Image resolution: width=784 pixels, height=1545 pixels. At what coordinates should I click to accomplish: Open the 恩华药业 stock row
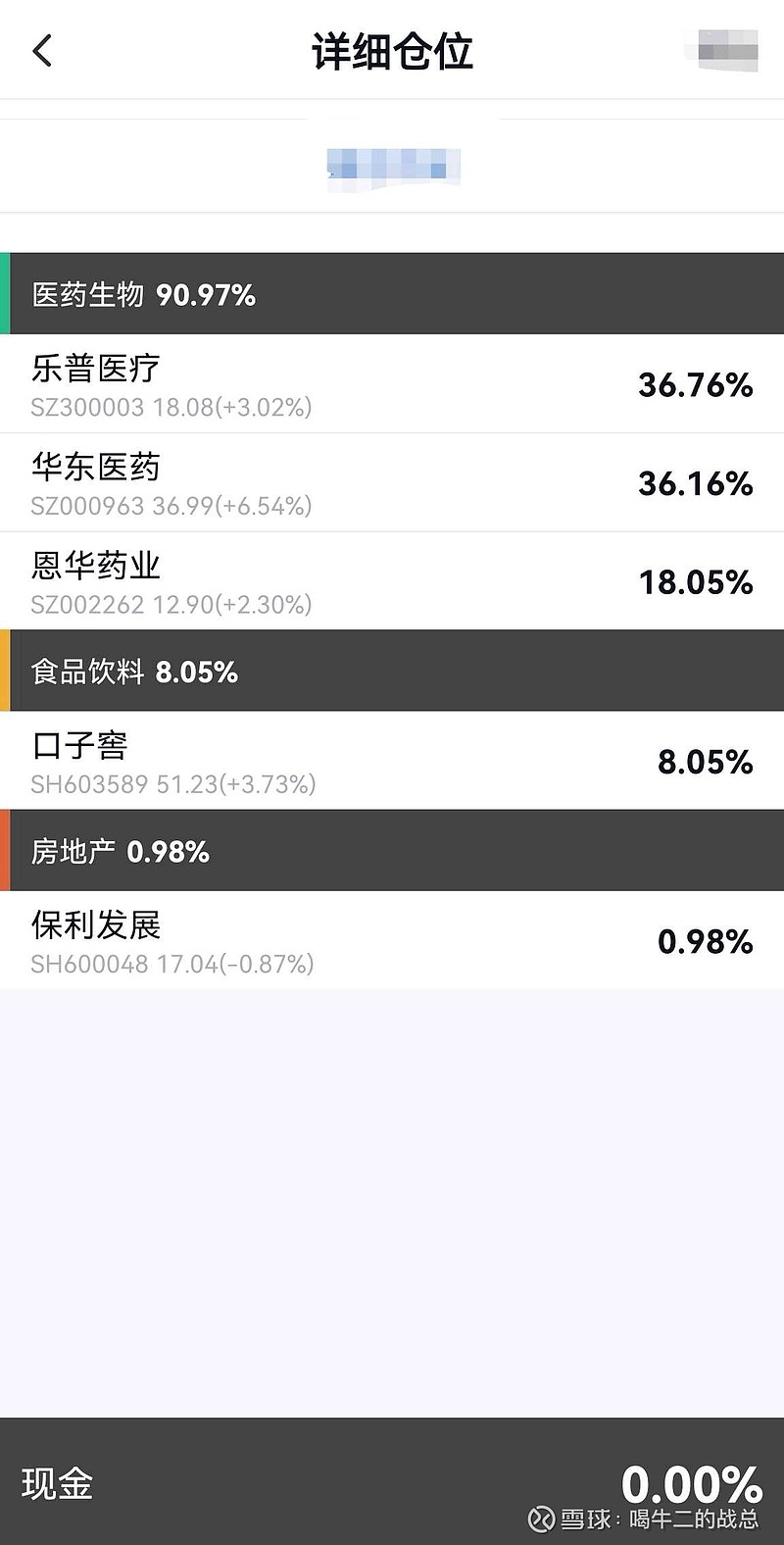tap(392, 581)
